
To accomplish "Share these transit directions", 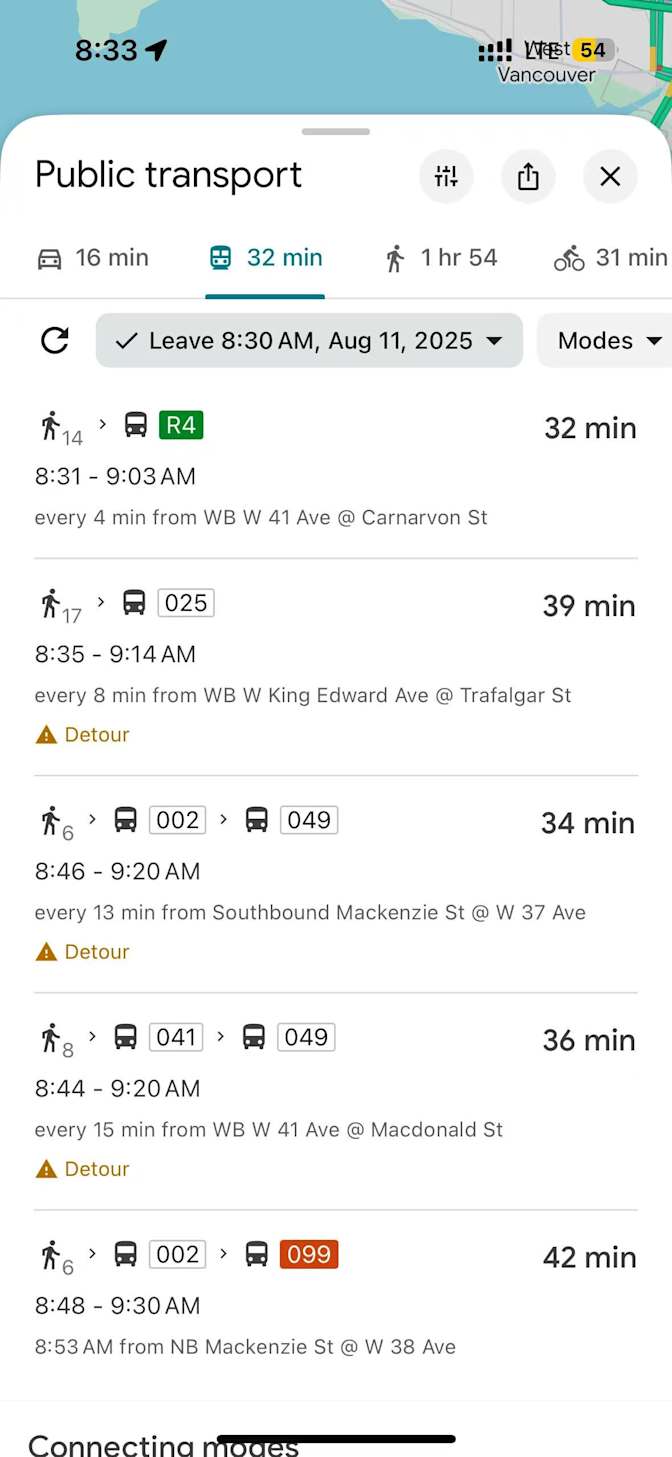I will pyautogui.click(x=528, y=177).
